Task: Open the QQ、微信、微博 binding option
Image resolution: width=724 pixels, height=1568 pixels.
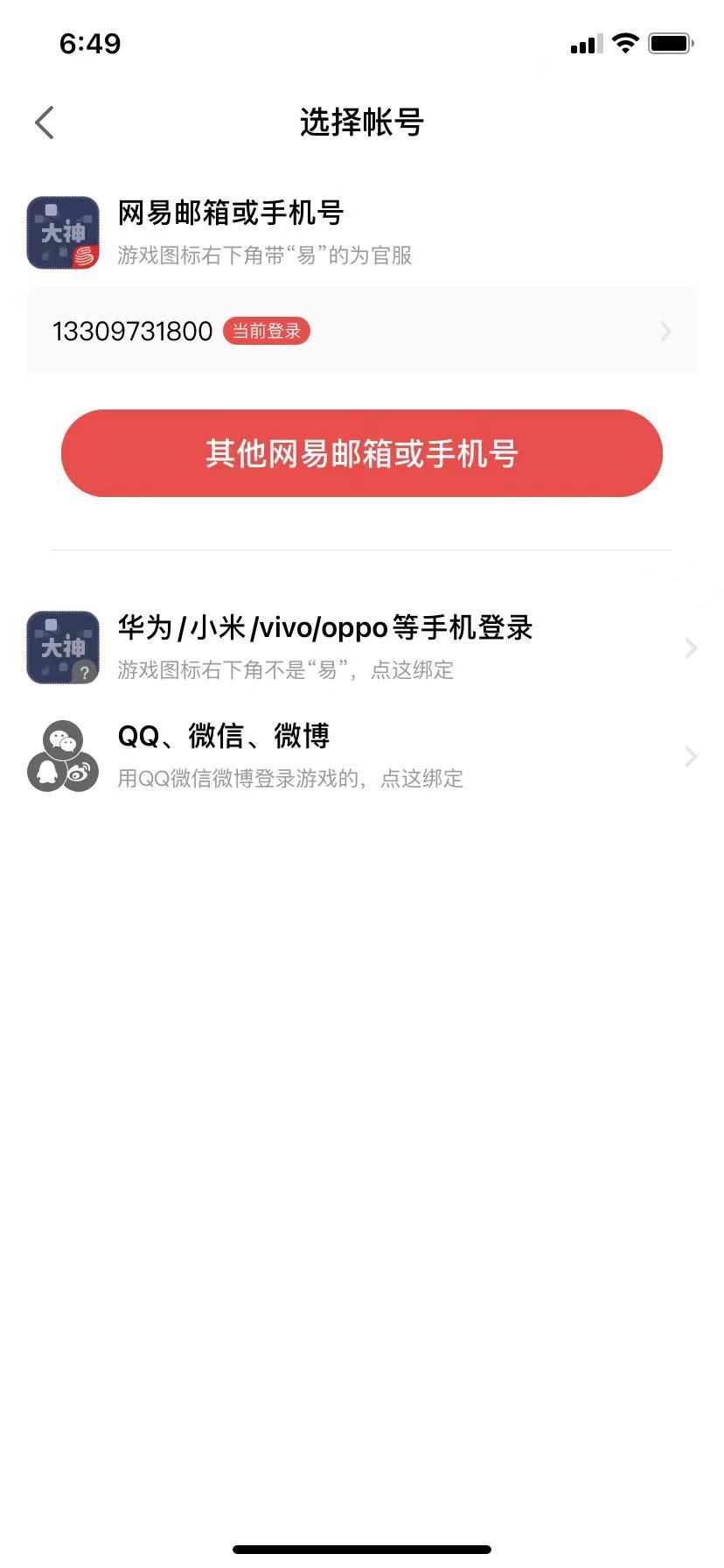Action: (x=361, y=756)
